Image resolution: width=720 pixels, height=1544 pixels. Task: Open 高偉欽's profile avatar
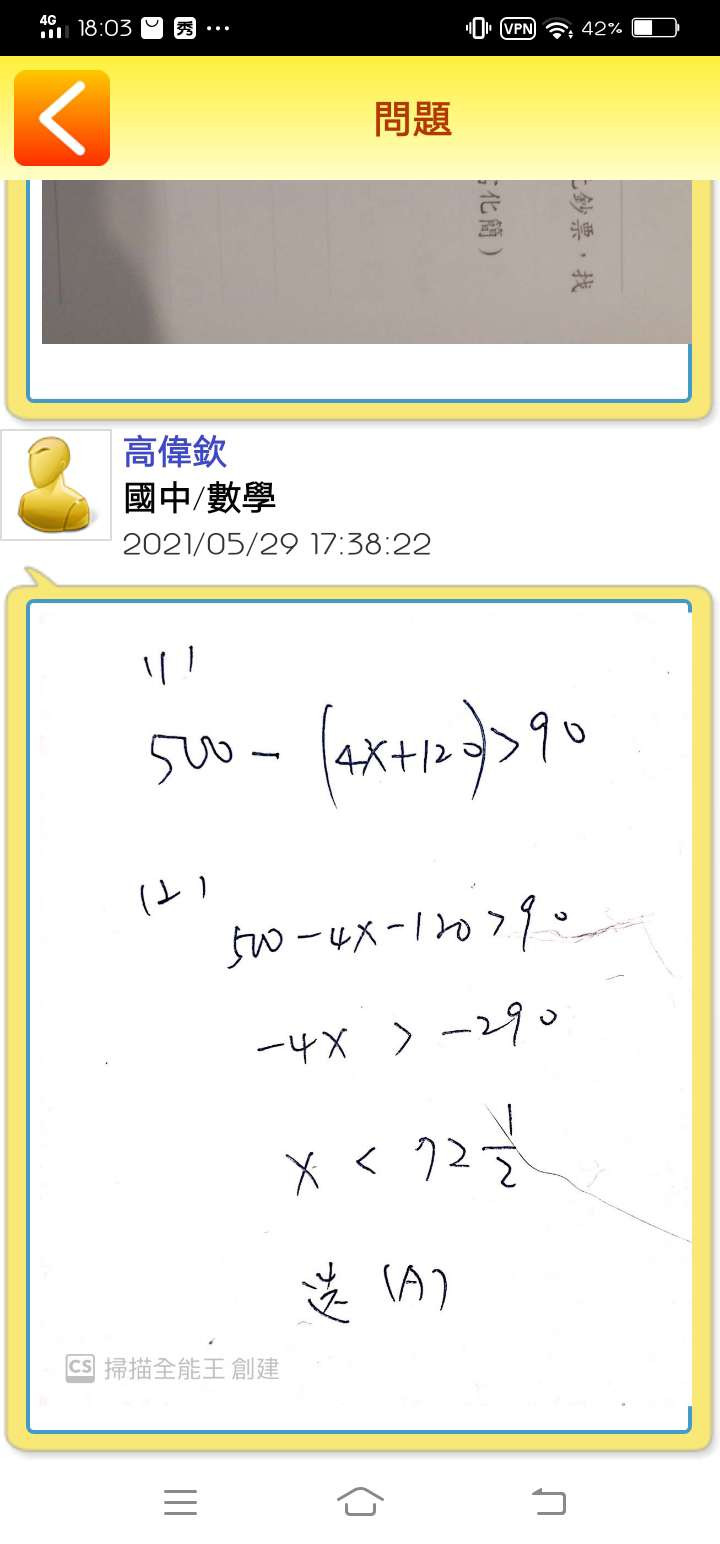point(56,485)
